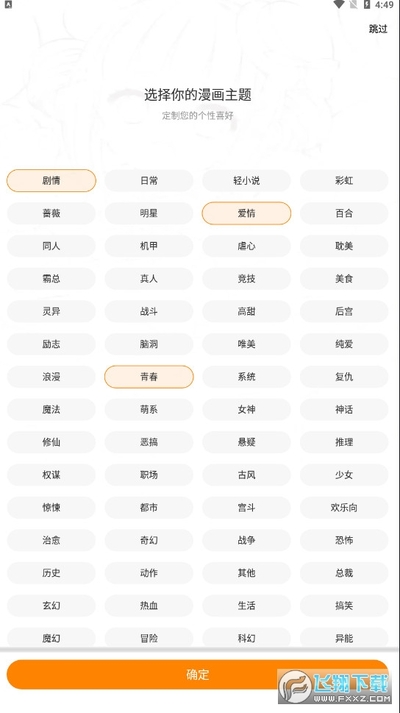
Task: Deselect the 剧情 theme chip
Action: (51, 181)
